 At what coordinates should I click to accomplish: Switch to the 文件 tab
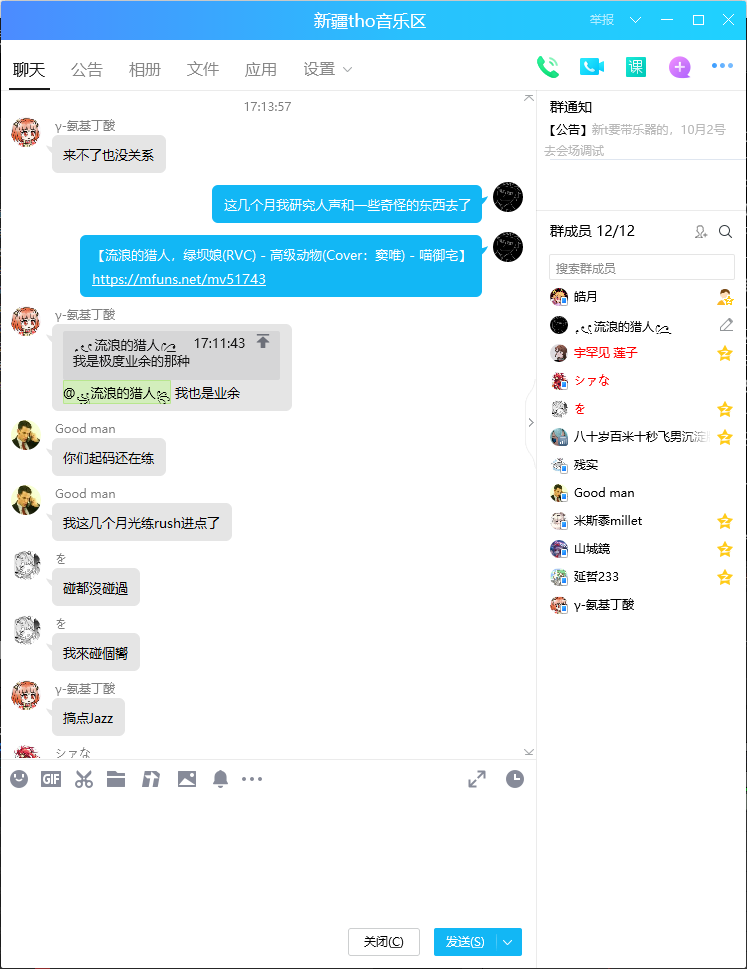click(203, 69)
